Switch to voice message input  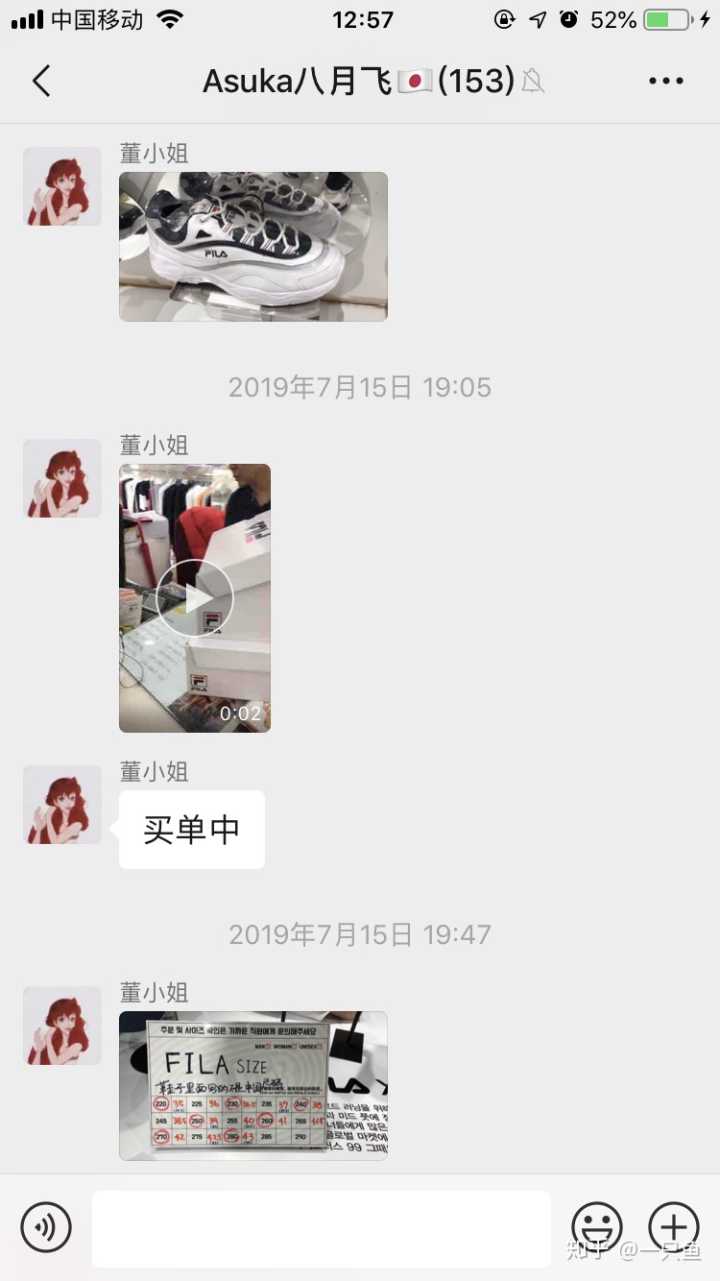tap(46, 1228)
